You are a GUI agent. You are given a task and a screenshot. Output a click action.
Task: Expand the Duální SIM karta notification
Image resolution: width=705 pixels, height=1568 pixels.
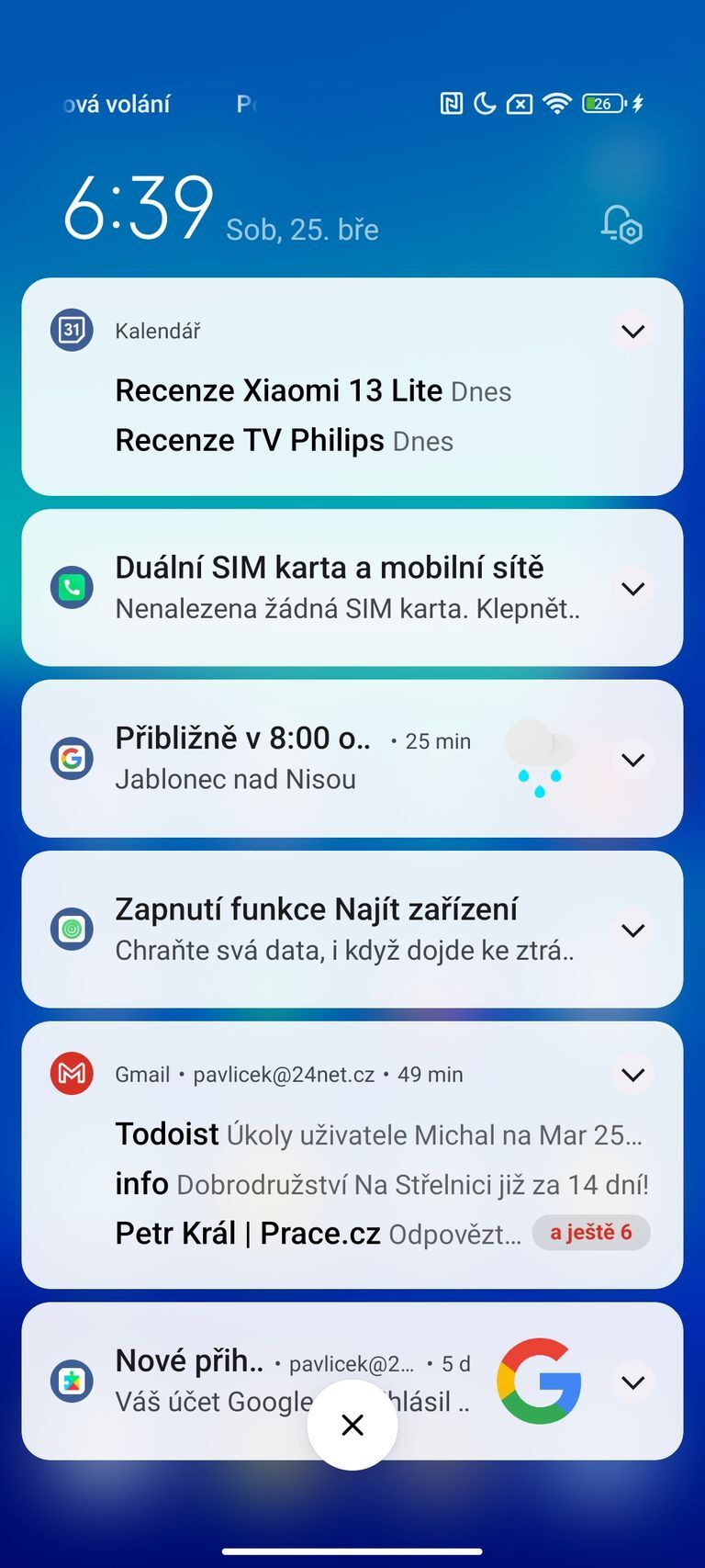click(632, 587)
